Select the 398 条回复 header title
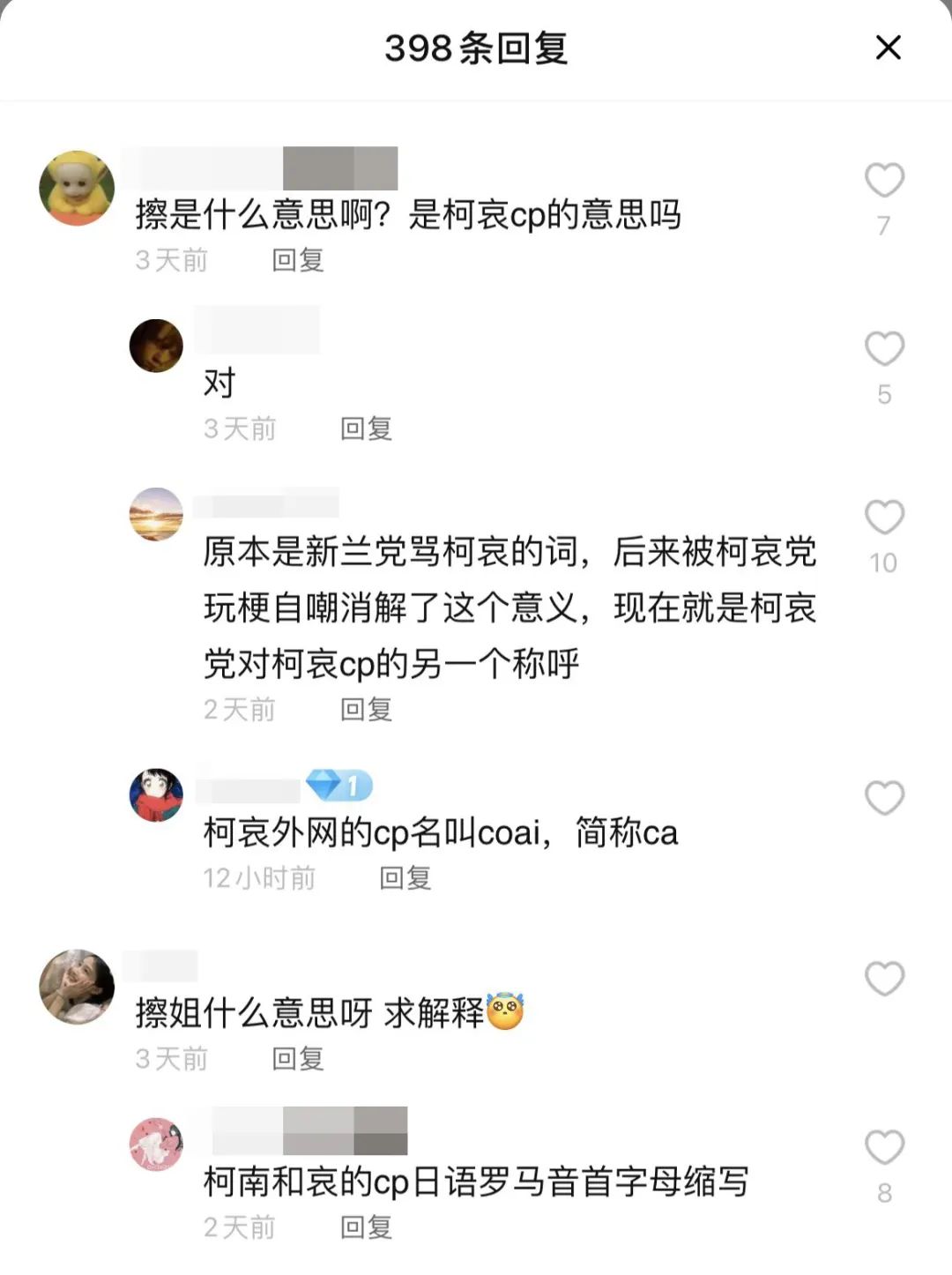952x1275 pixels. [x=475, y=49]
